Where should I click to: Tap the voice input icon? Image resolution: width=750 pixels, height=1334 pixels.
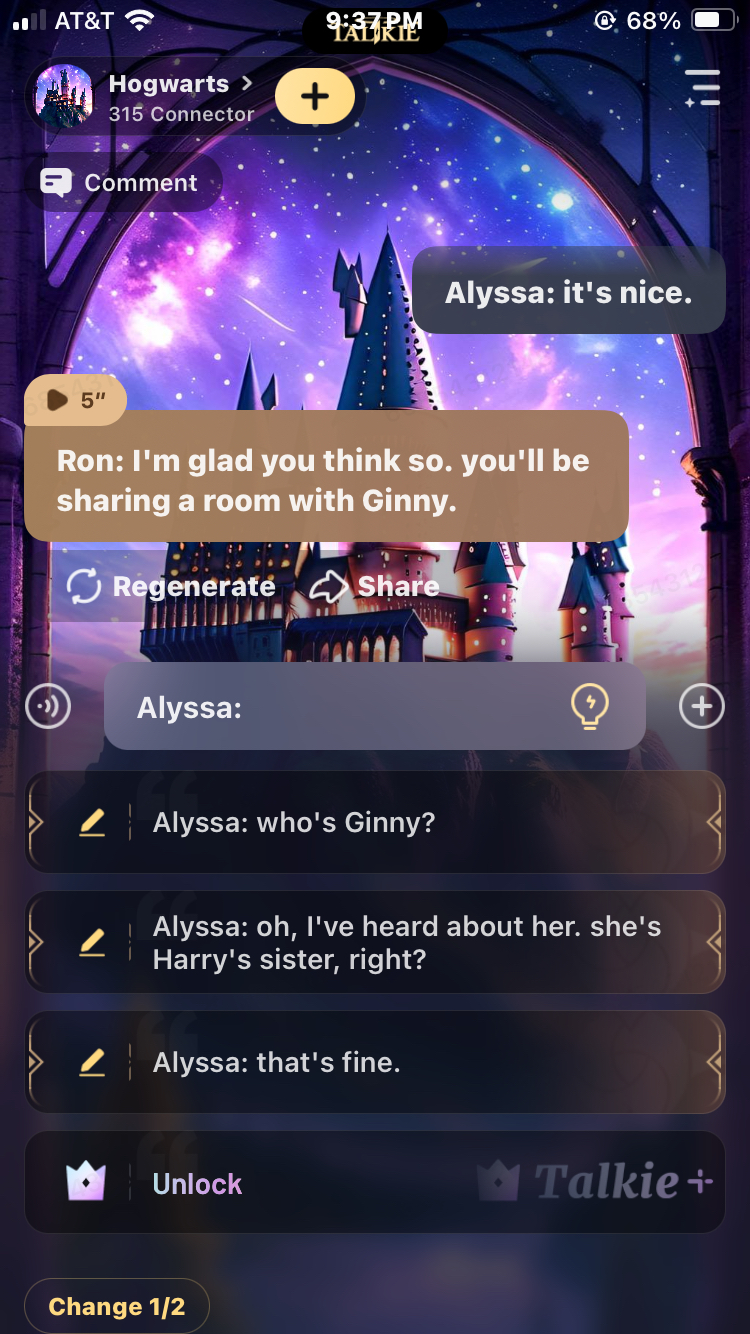pos(48,707)
